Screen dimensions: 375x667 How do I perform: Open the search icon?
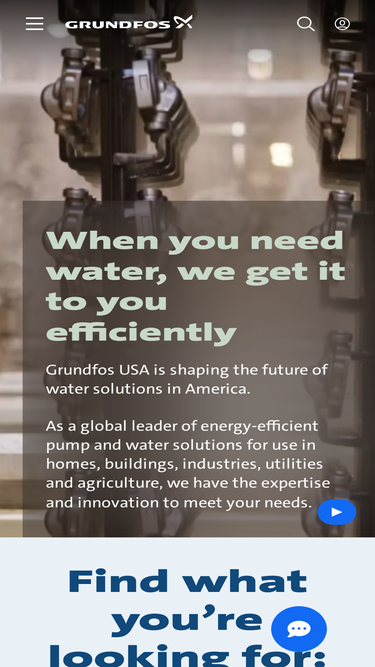(x=305, y=24)
